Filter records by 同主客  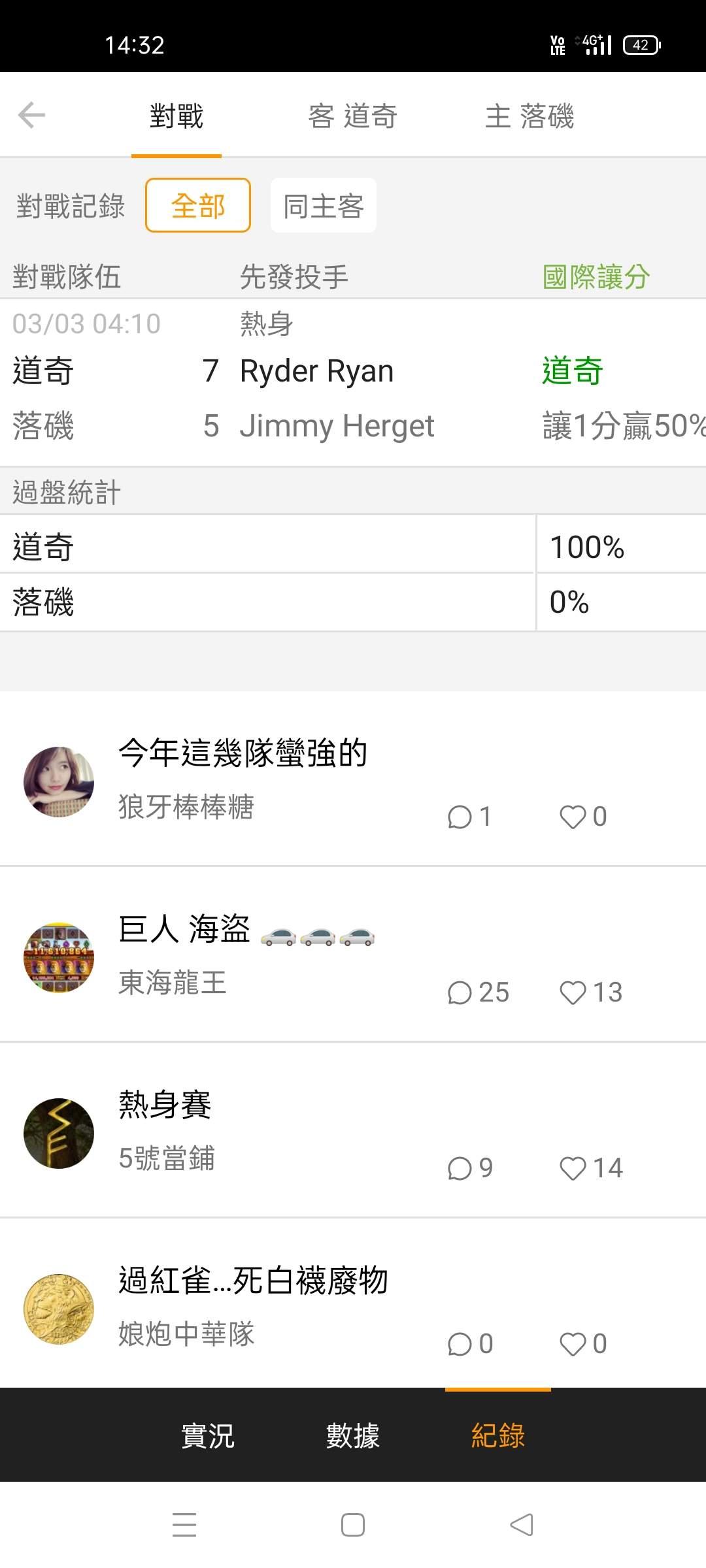coord(324,206)
